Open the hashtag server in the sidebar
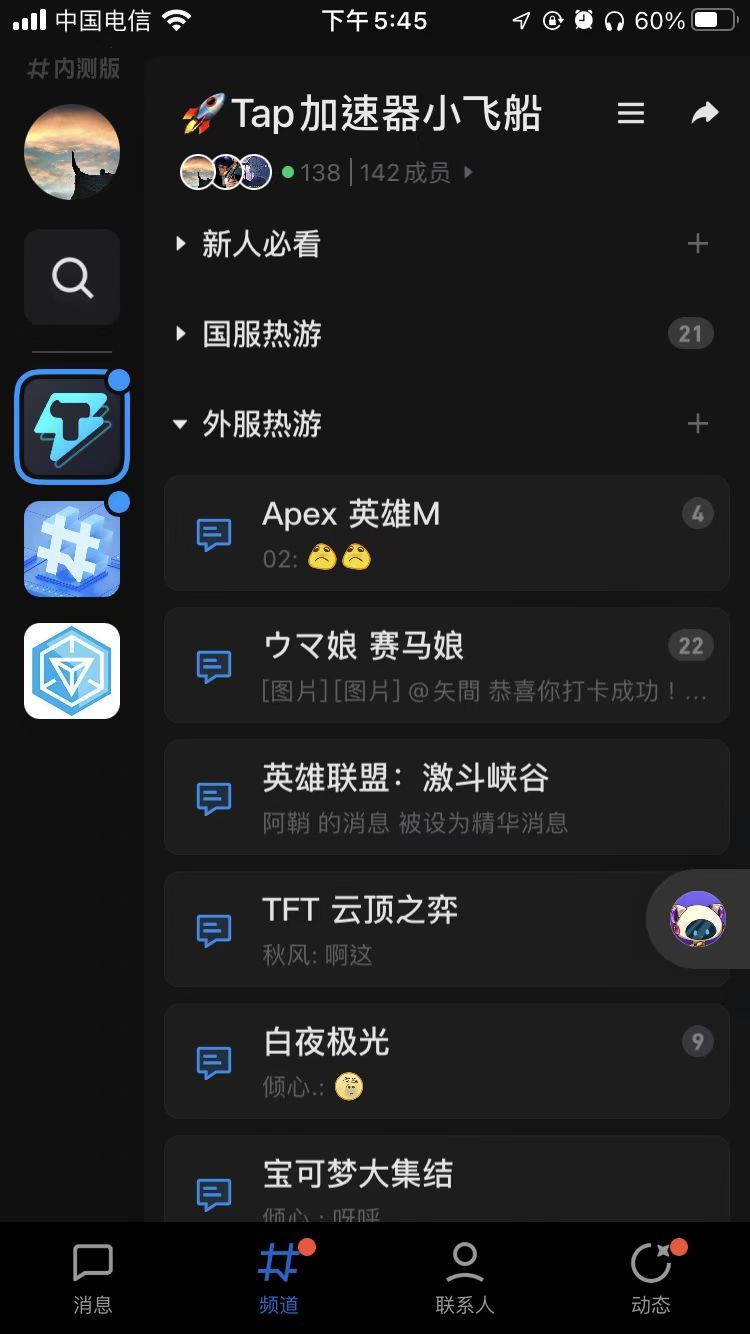750x1334 pixels. point(71,547)
